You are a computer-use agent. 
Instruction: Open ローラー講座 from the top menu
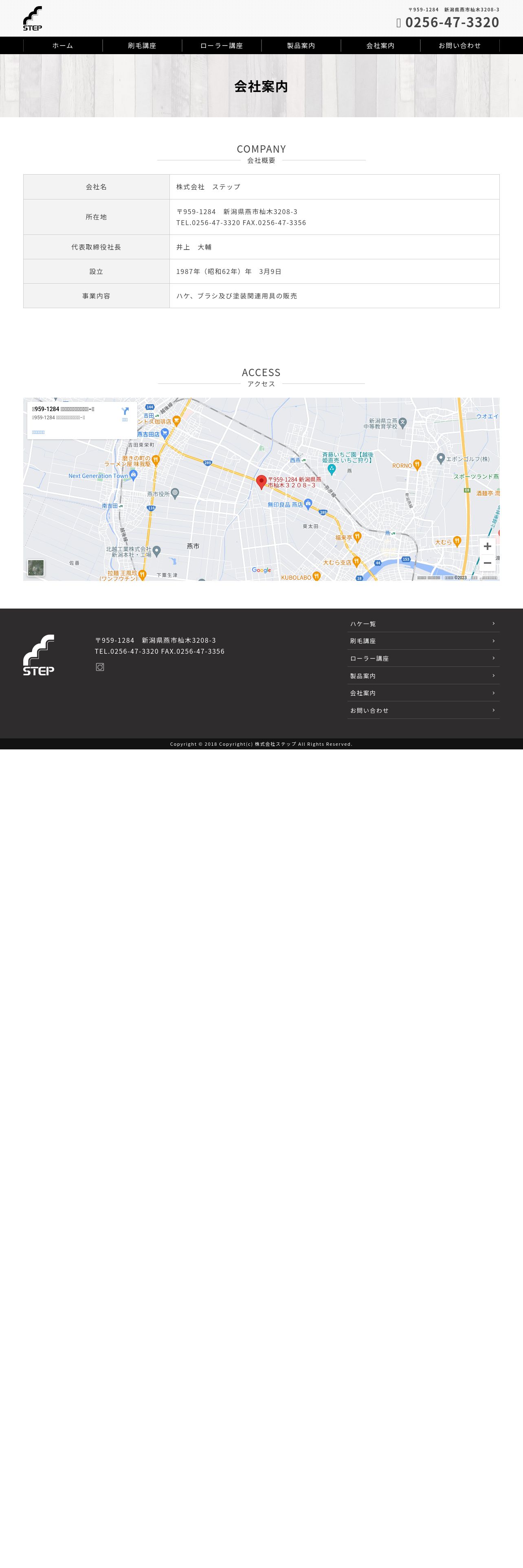222,46
